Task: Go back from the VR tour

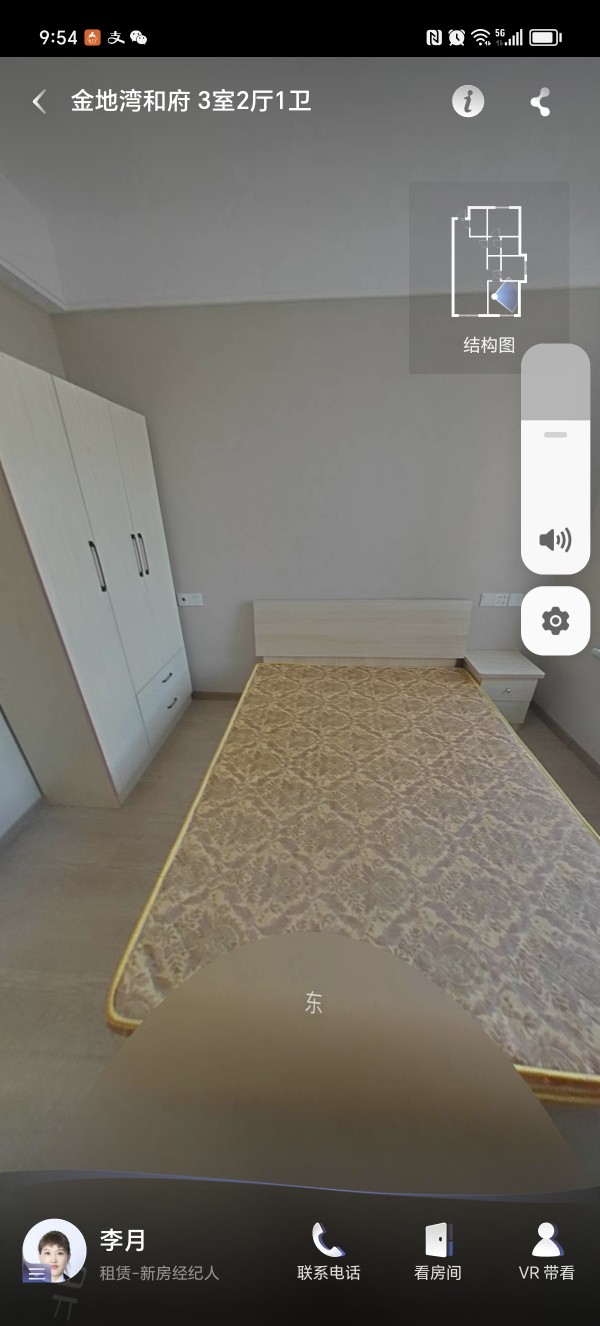Action: [39, 101]
